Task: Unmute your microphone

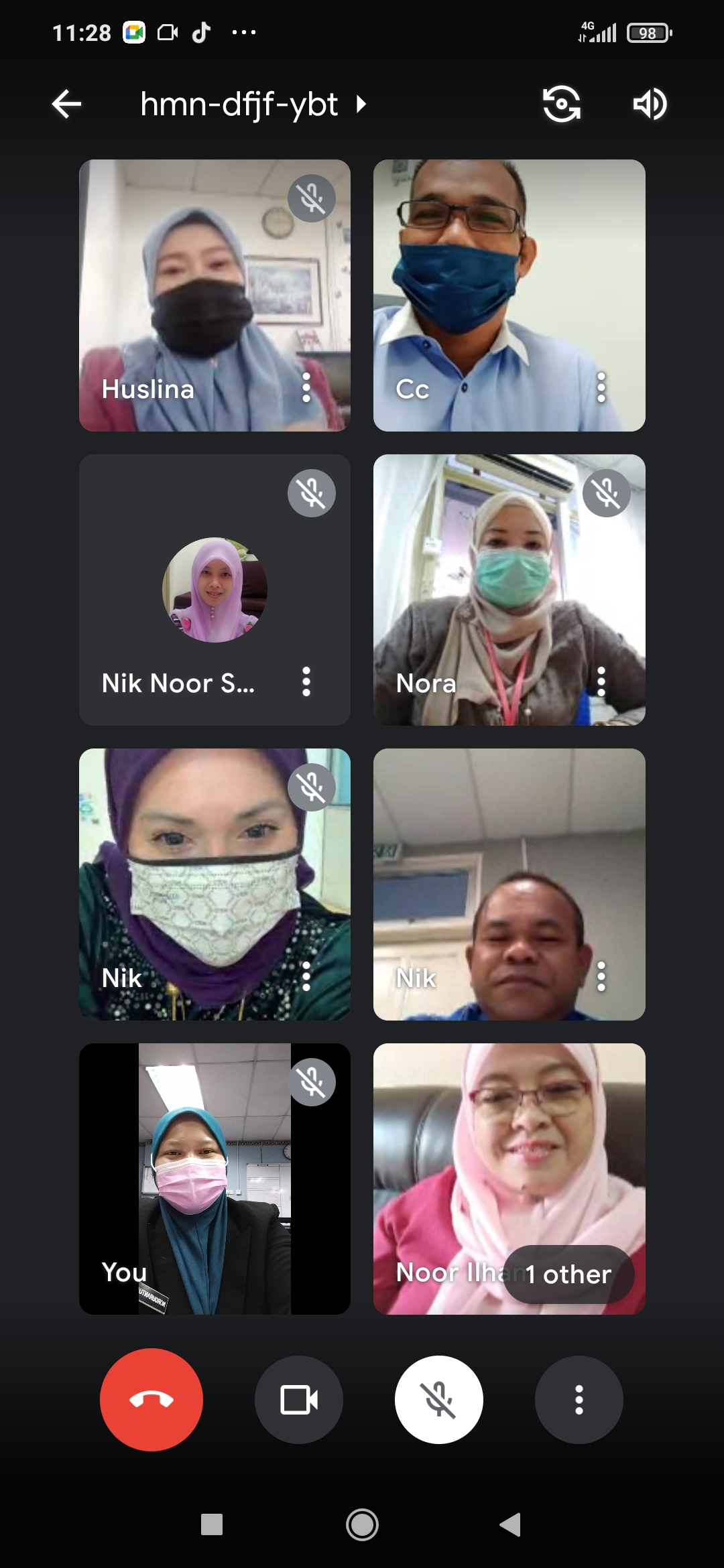Action: coord(439,1400)
